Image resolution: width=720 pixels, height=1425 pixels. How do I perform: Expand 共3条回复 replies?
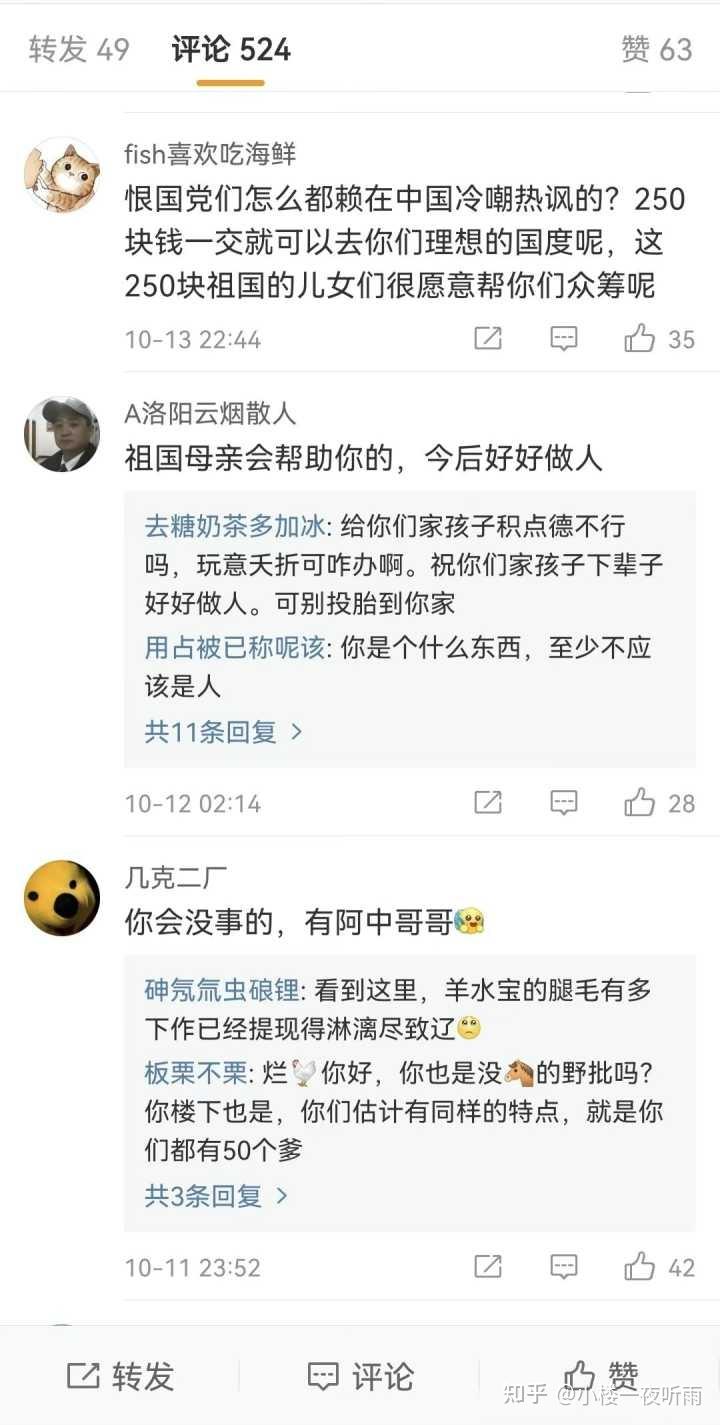point(216,1196)
